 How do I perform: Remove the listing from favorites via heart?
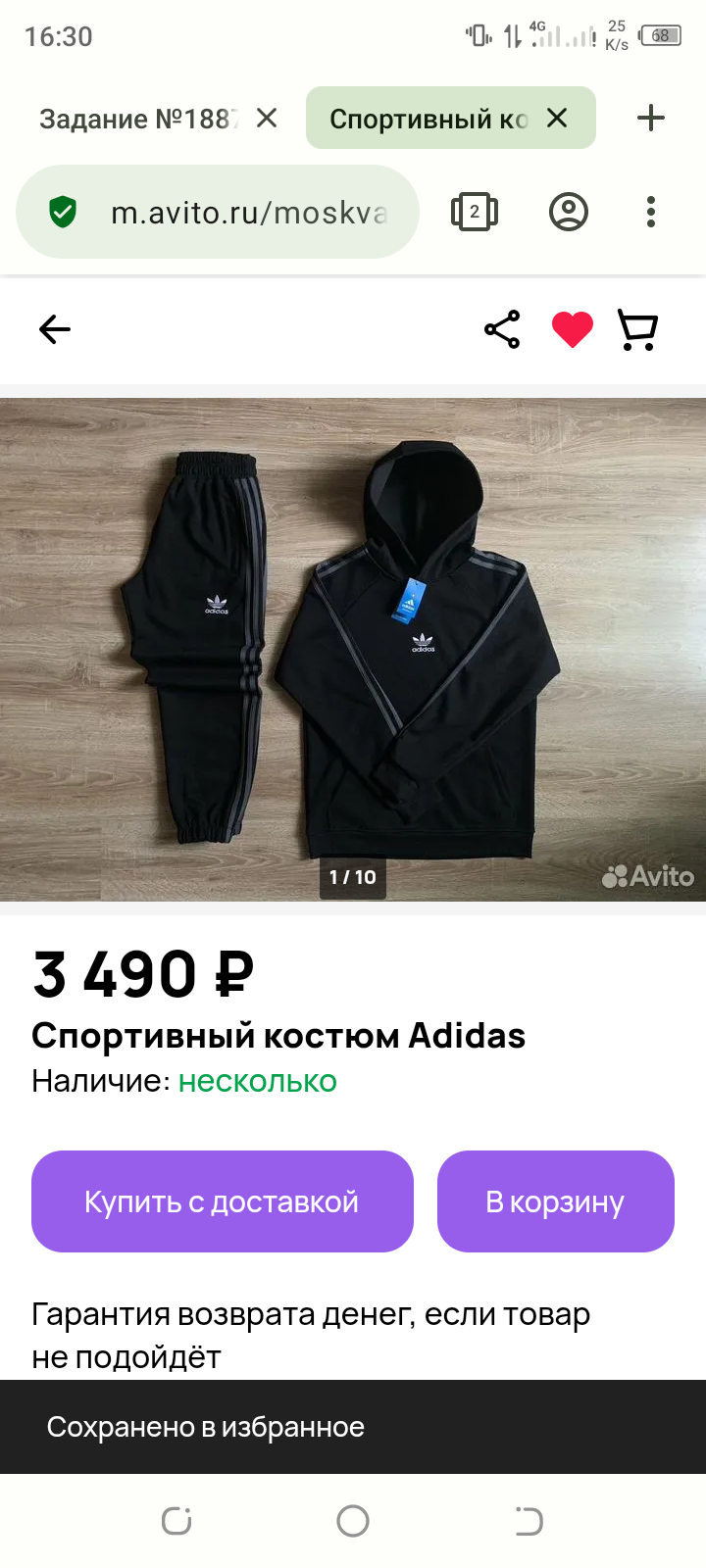573,329
